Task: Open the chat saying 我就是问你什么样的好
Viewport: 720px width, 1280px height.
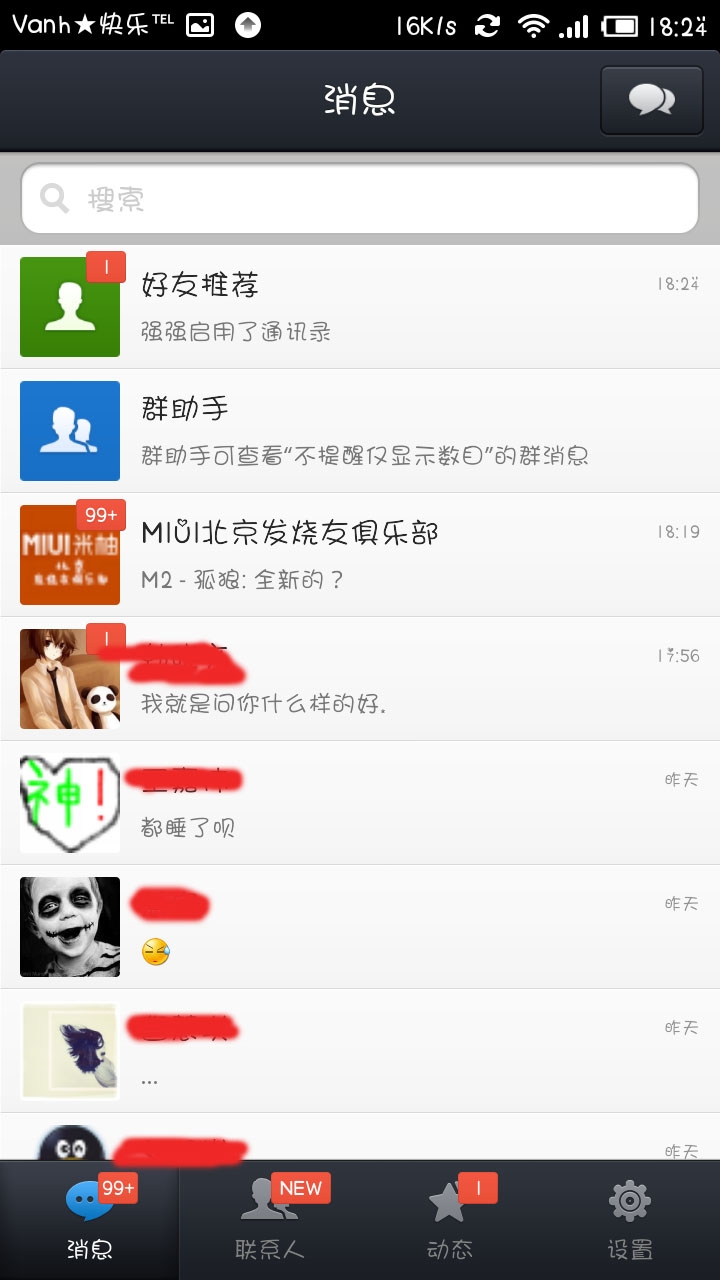Action: coord(360,679)
